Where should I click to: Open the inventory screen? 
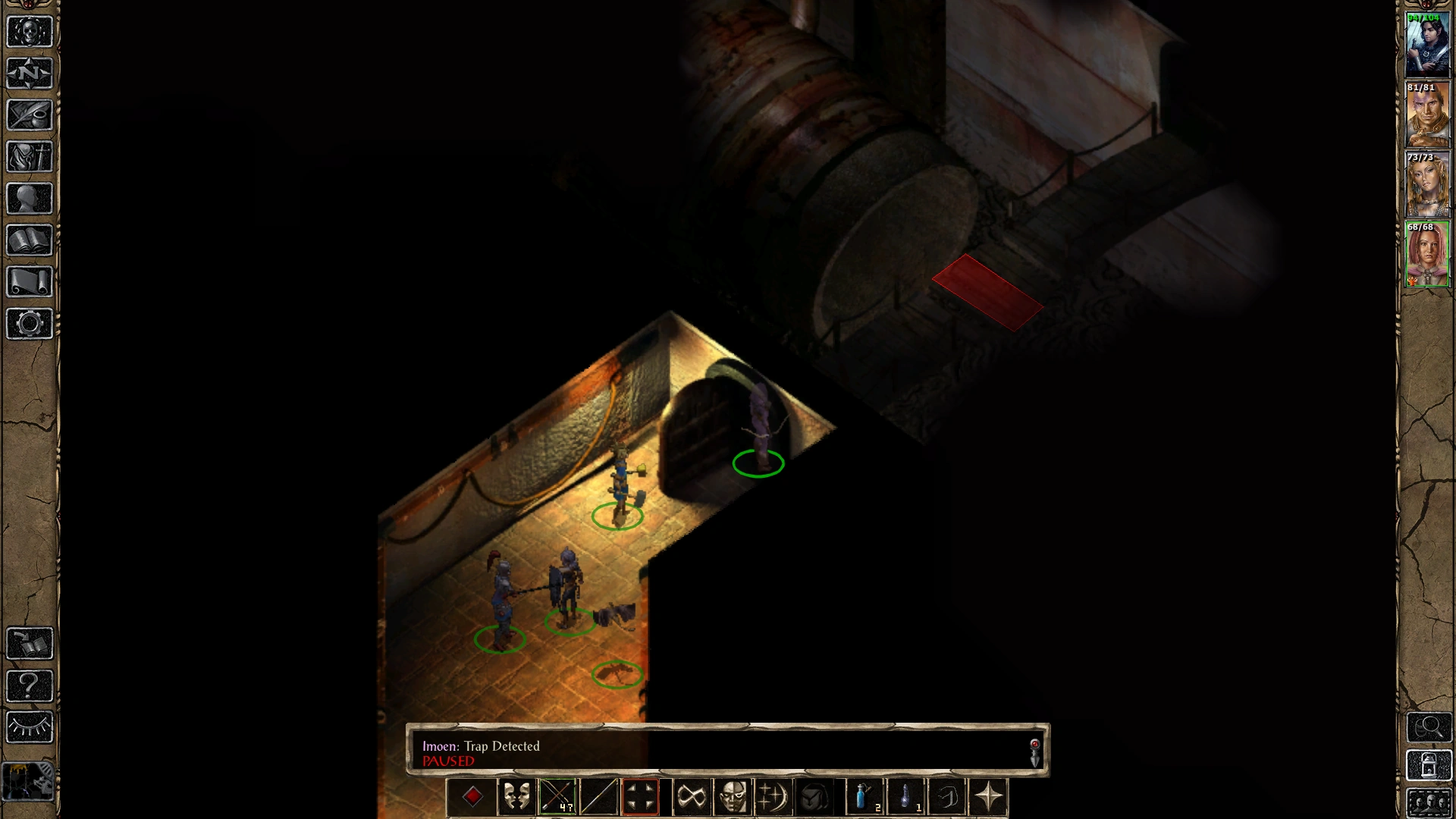[30, 157]
